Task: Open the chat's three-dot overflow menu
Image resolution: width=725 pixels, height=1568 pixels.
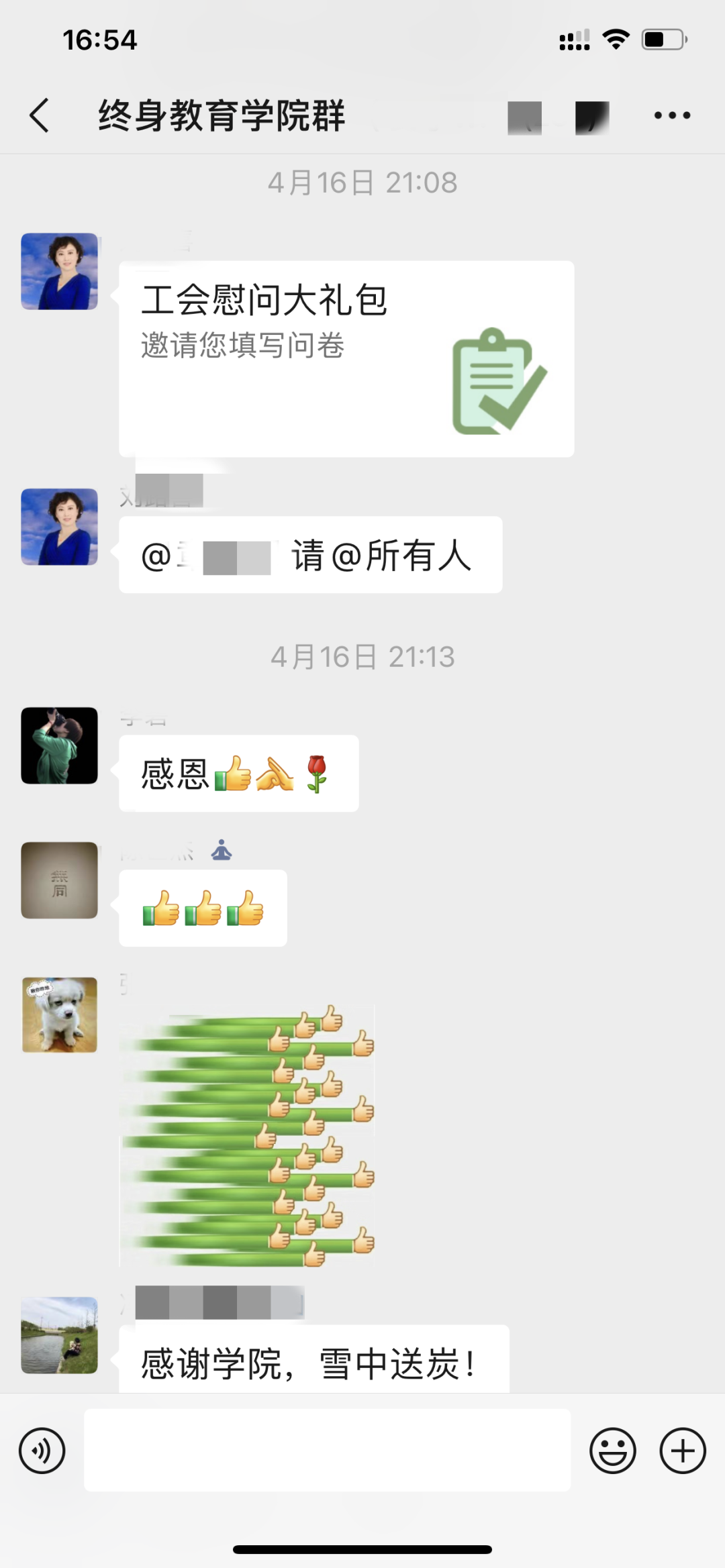Action: click(672, 115)
